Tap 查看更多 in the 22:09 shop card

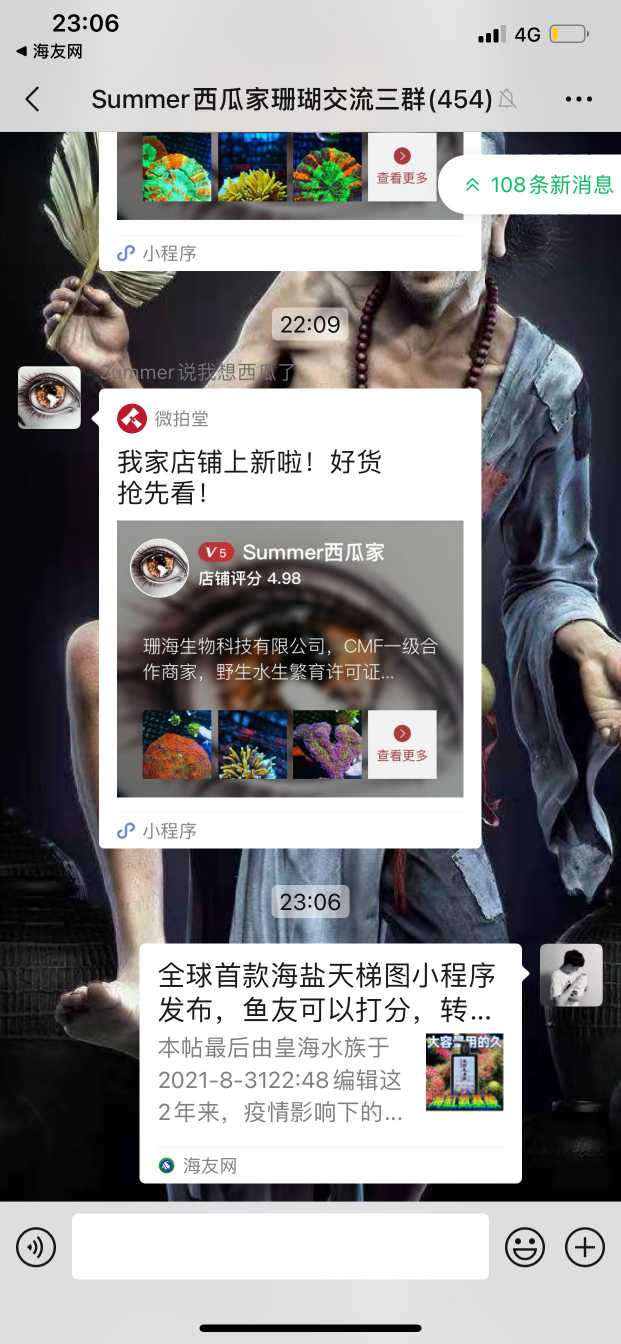click(402, 744)
